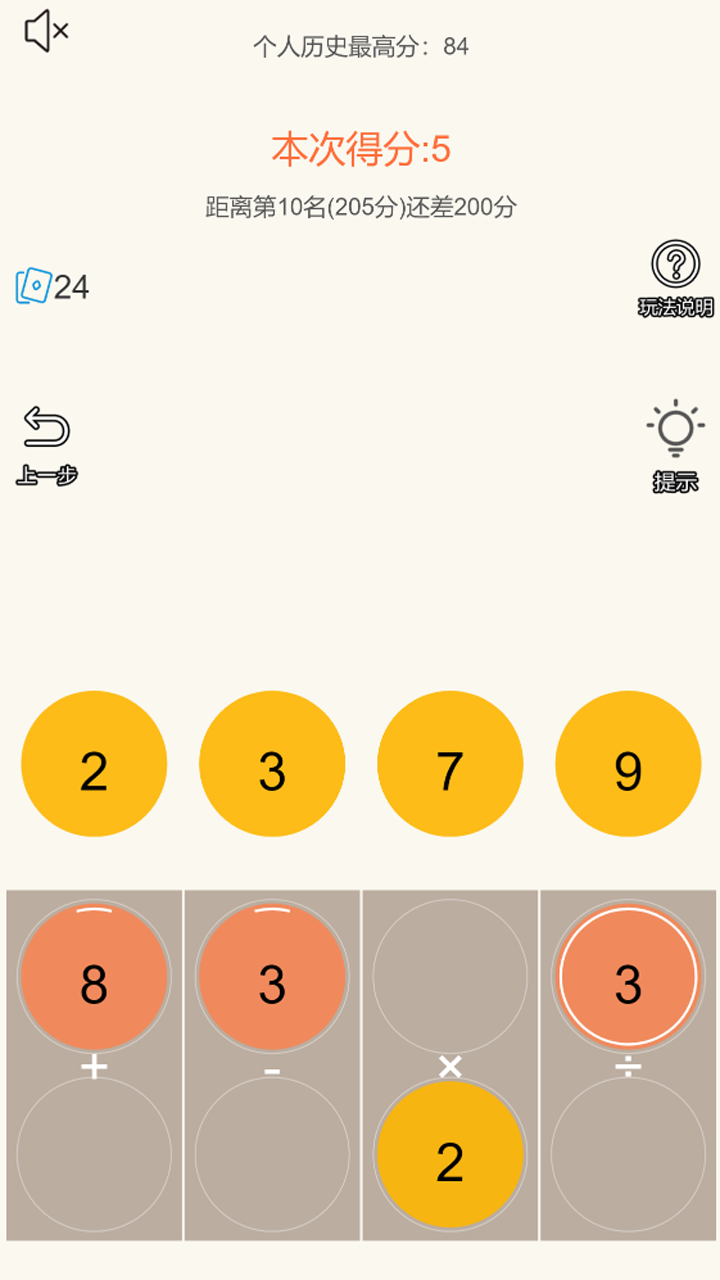Select the orange 8 in the plus column

point(94,978)
